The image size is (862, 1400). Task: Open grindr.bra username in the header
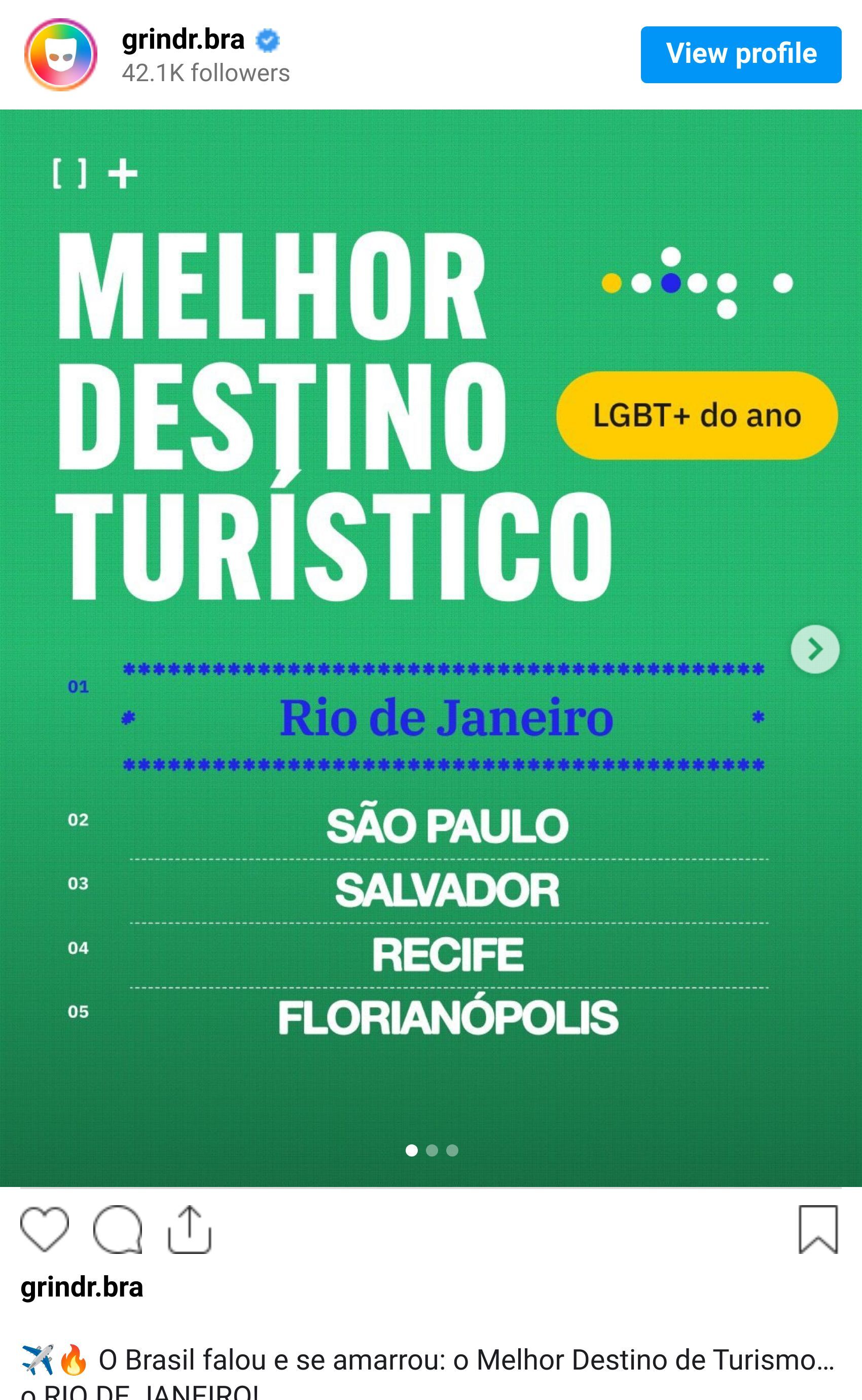(183, 40)
